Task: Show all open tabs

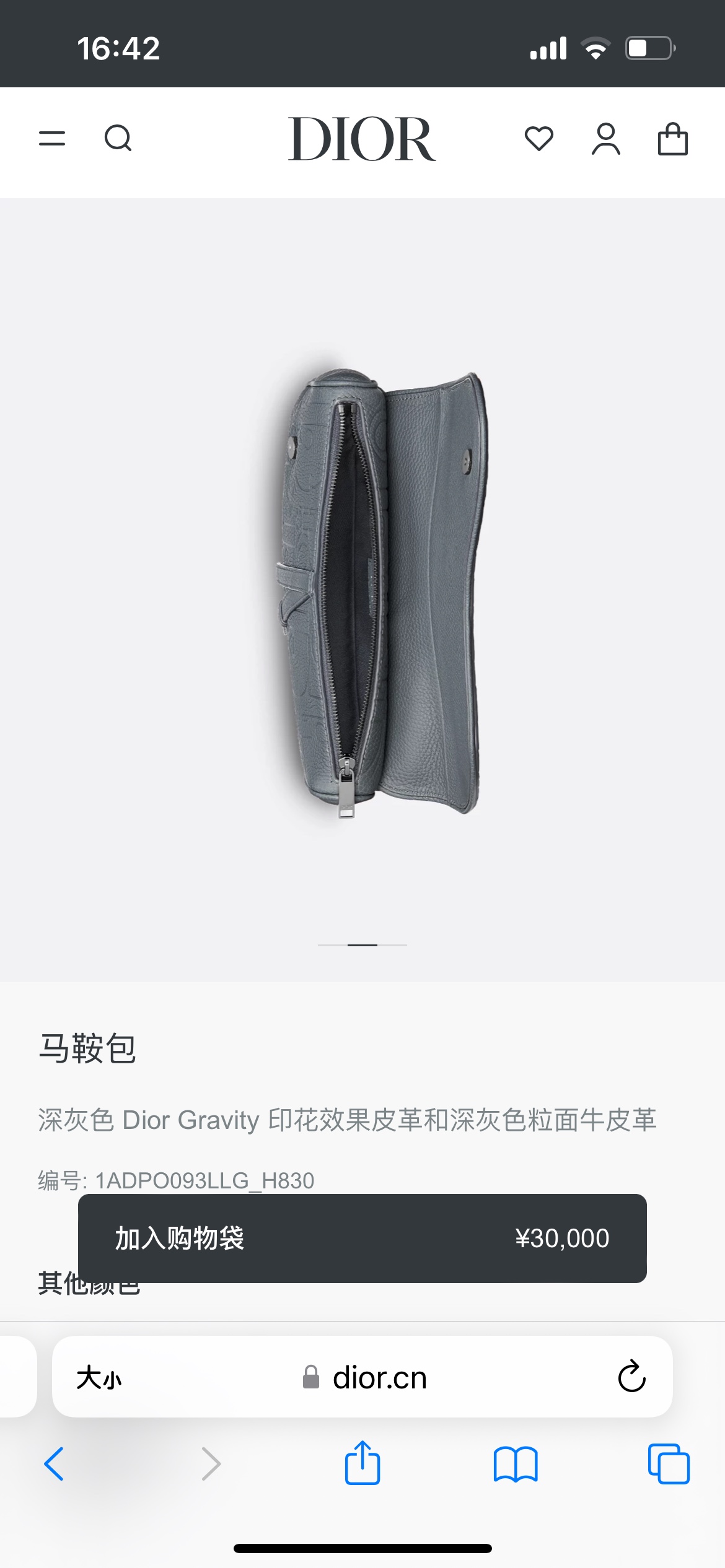Action: tap(668, 1464)
